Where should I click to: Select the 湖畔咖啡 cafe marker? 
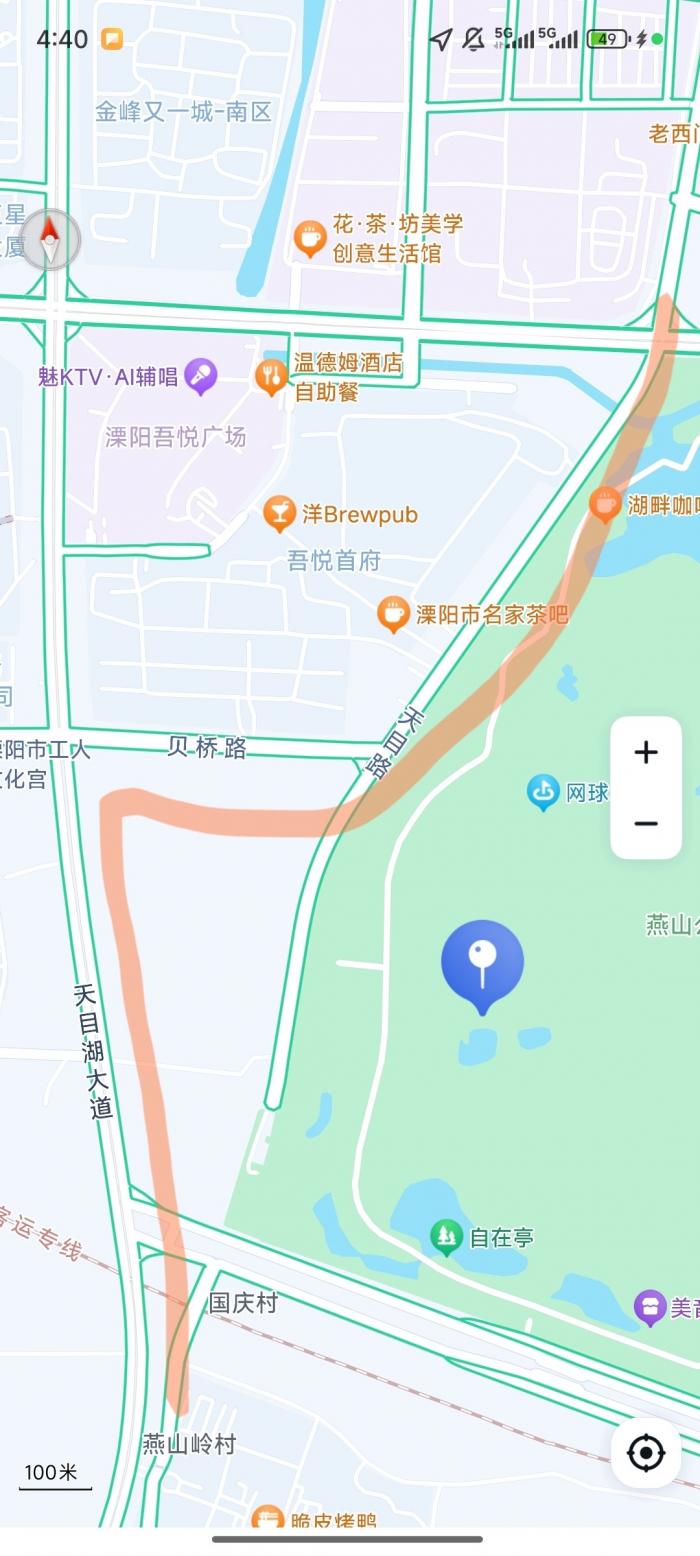(605, 505)
